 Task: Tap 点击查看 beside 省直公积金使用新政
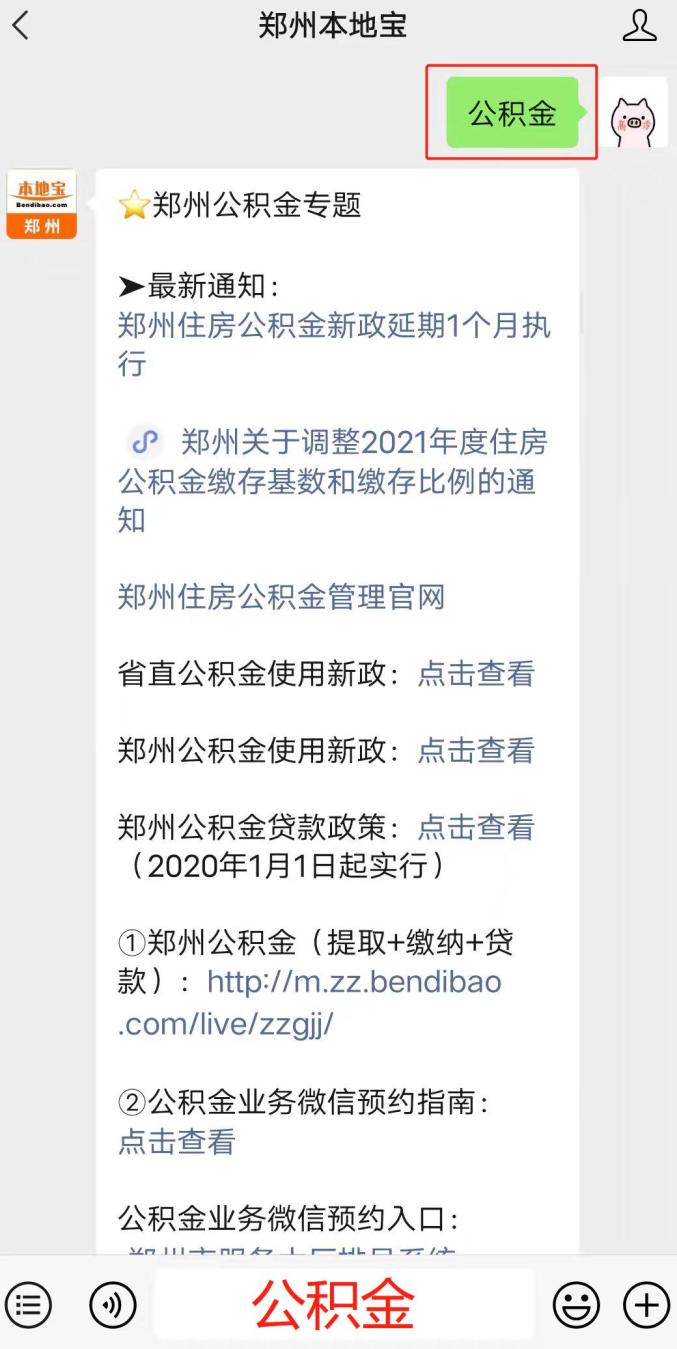476,674
